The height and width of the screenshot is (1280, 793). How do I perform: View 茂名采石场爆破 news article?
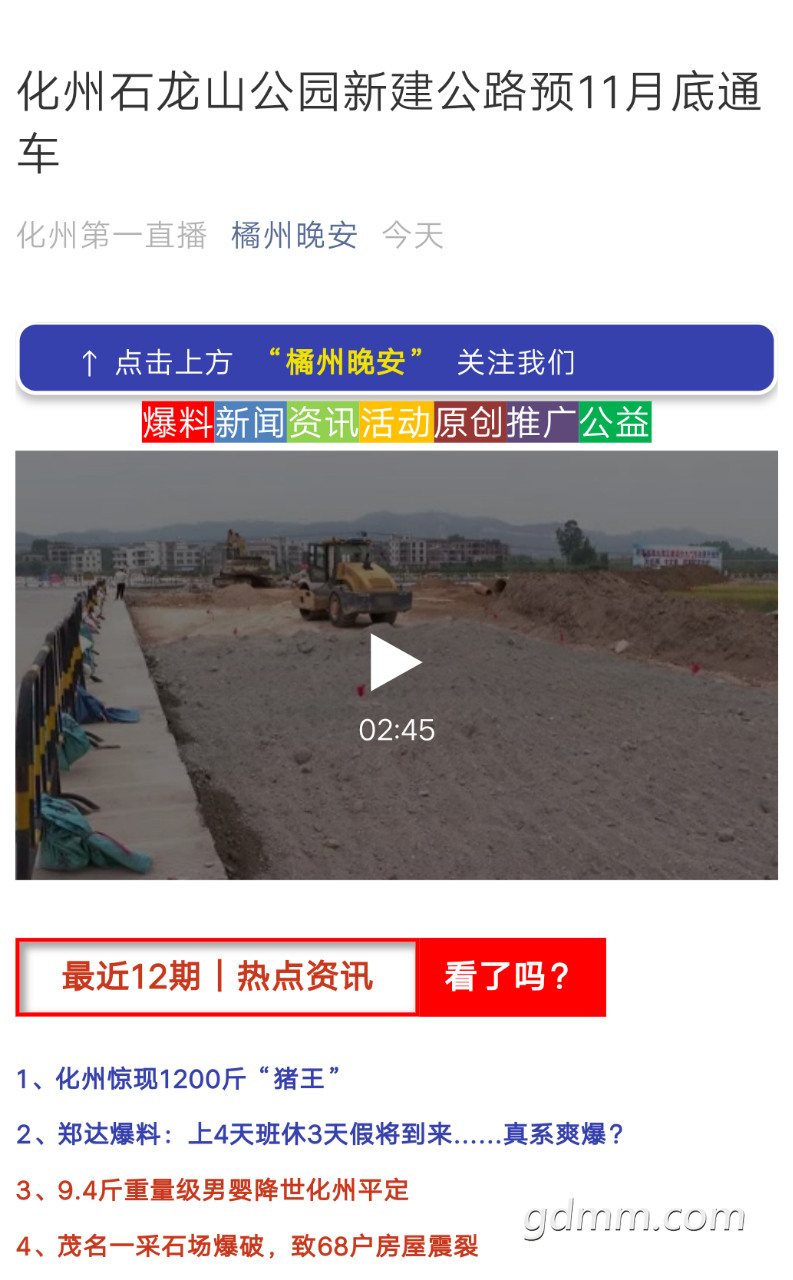pyautogui.click(x=247, y=1246)
